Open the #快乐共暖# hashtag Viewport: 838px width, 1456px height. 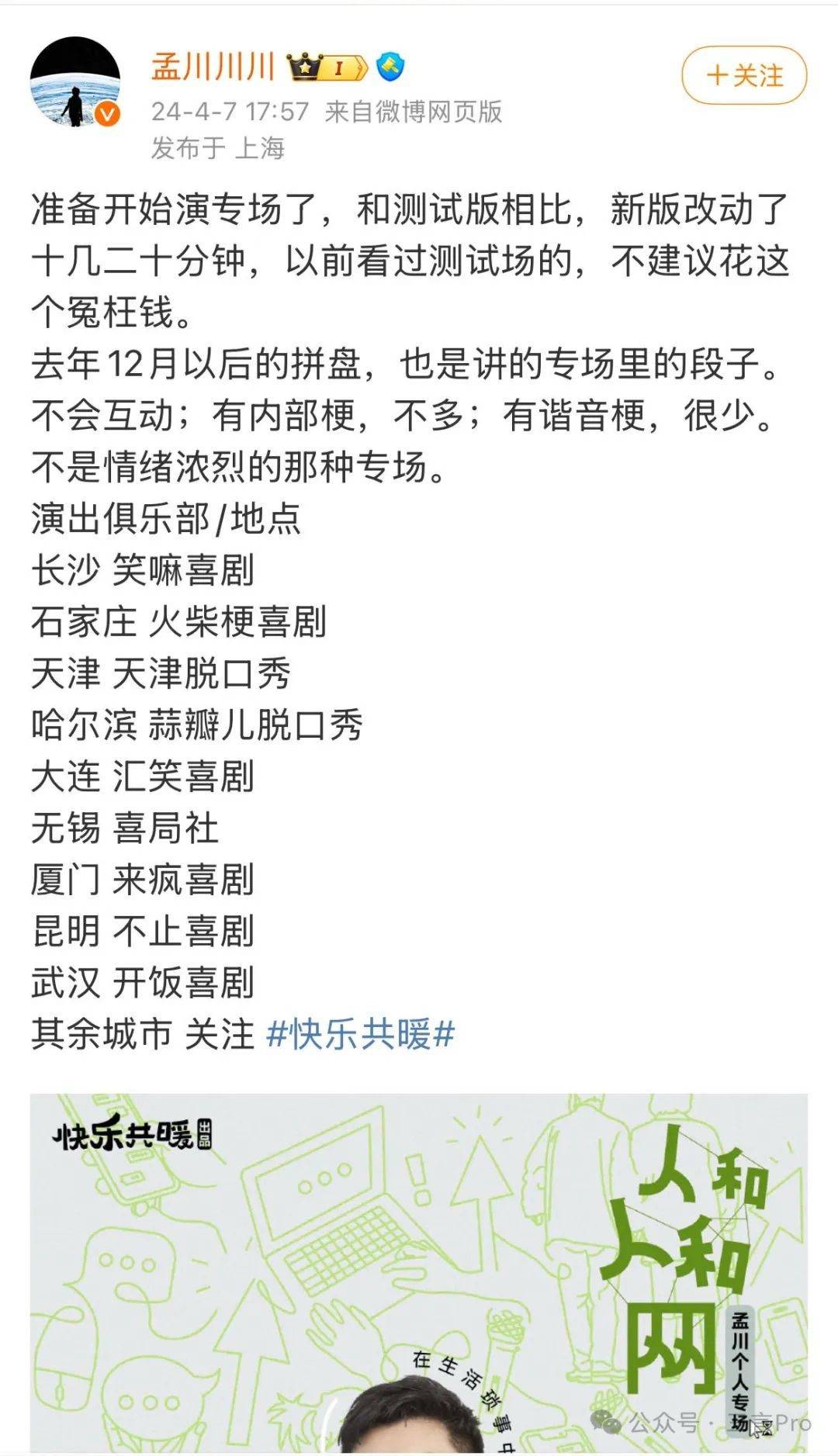coord(360,1034)
